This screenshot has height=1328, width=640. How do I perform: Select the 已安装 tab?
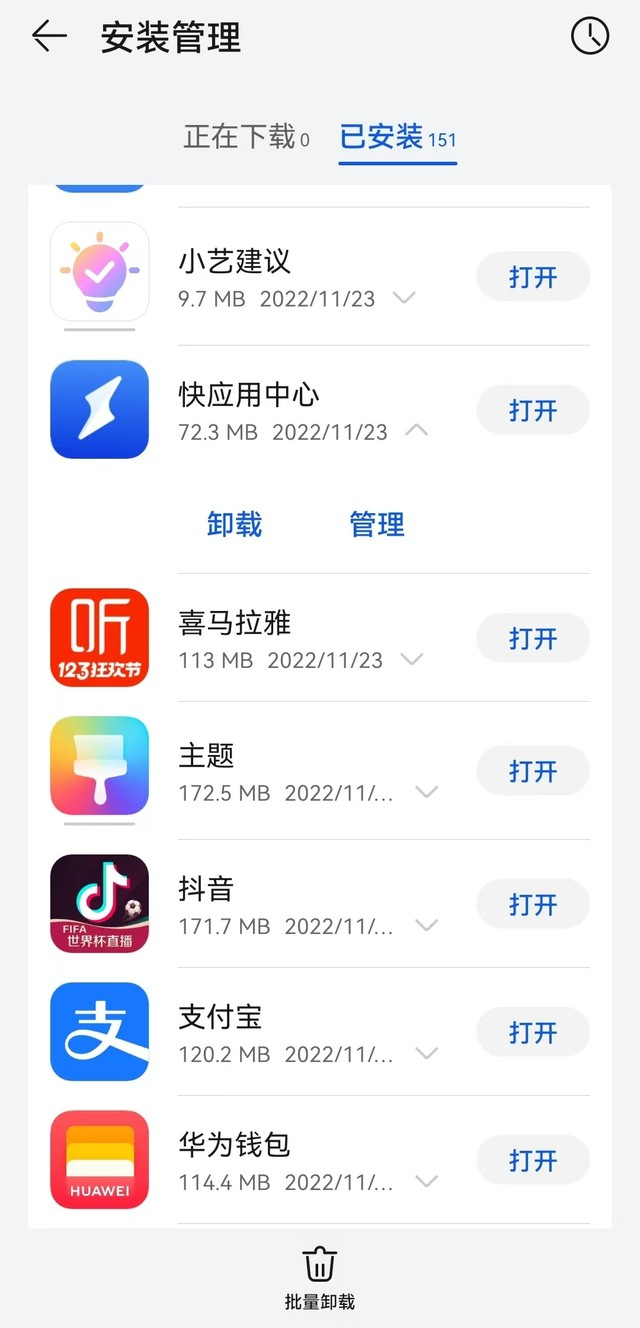click(x=397, y=137)
